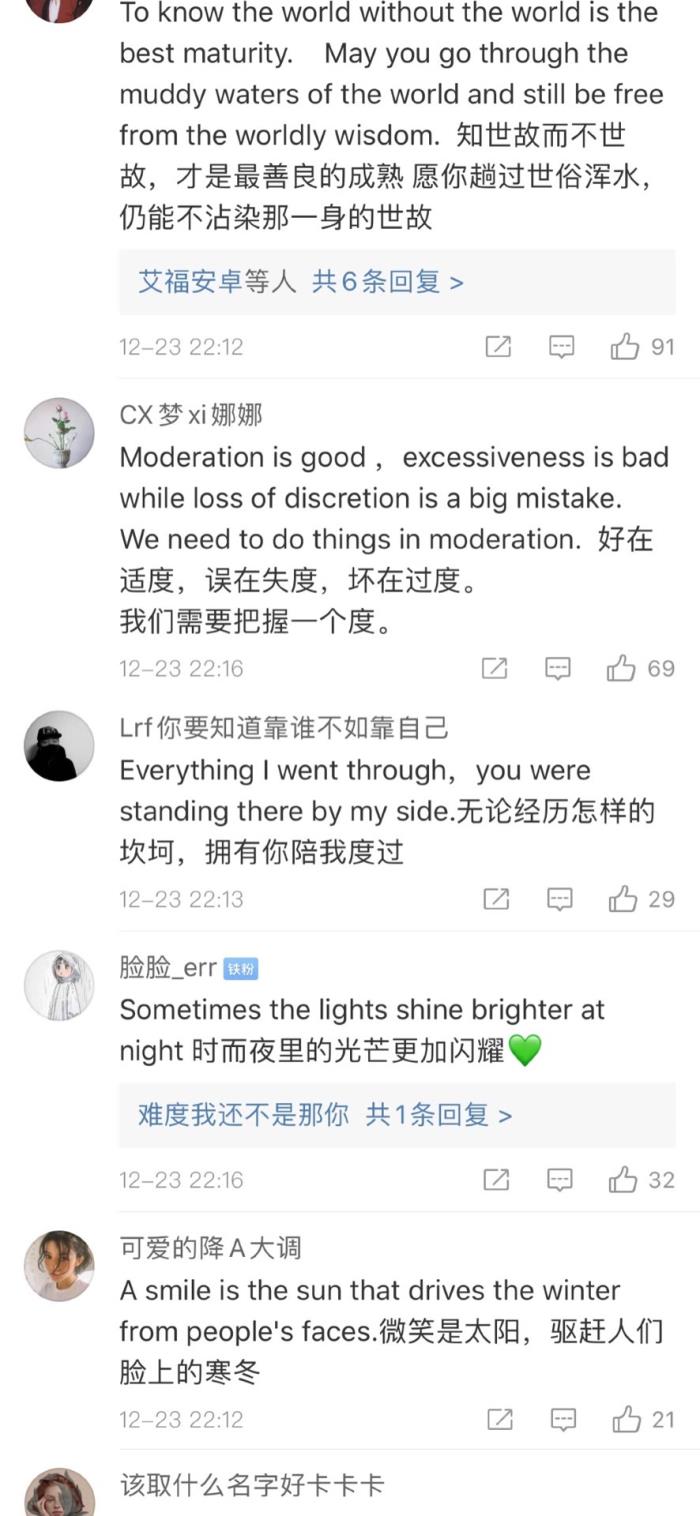Open the 1 reply under 脸脸_err's comment
This screenshot has height=1516, width=700.
(325, 1115)
